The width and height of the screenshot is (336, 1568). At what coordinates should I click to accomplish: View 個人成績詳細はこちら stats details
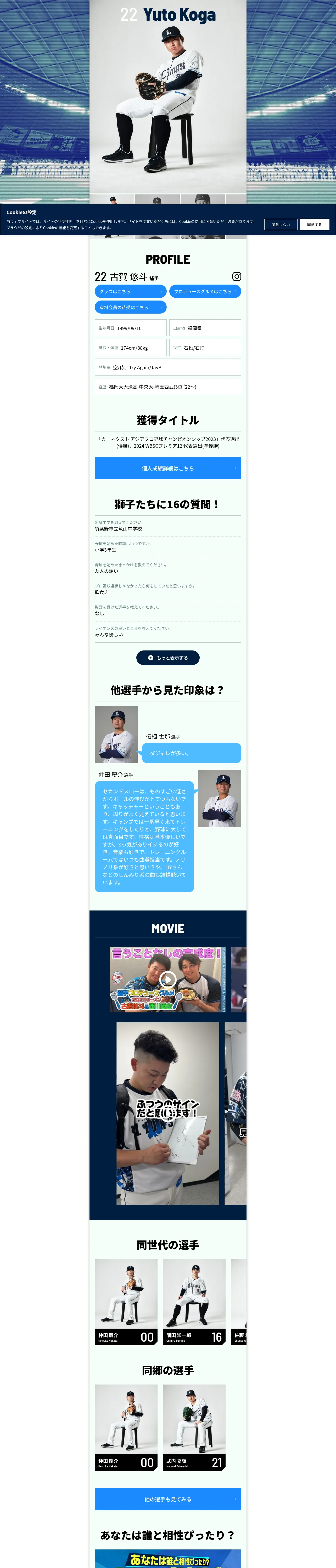coord(168,468)
